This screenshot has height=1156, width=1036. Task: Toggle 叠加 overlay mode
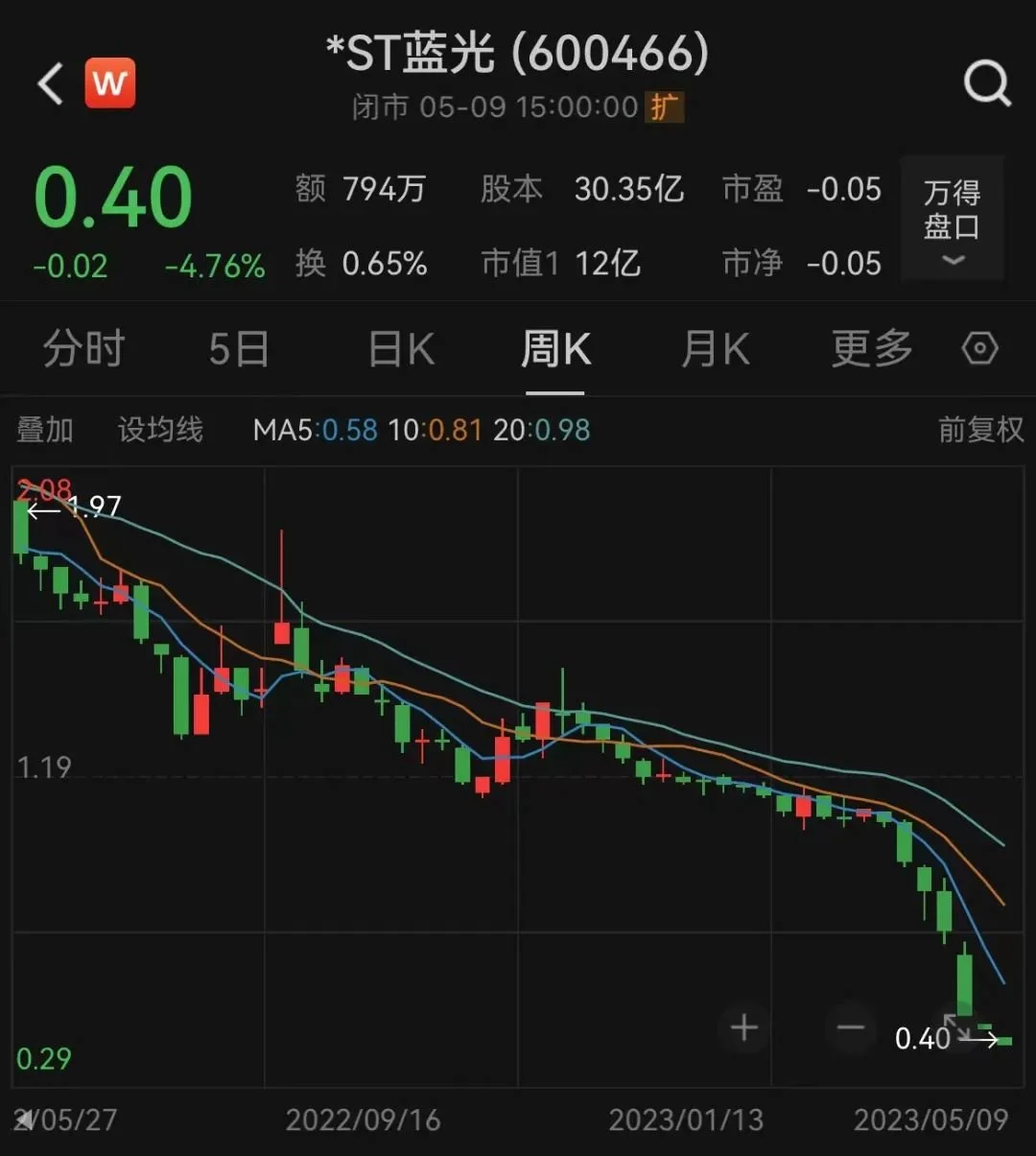[43, 430]
